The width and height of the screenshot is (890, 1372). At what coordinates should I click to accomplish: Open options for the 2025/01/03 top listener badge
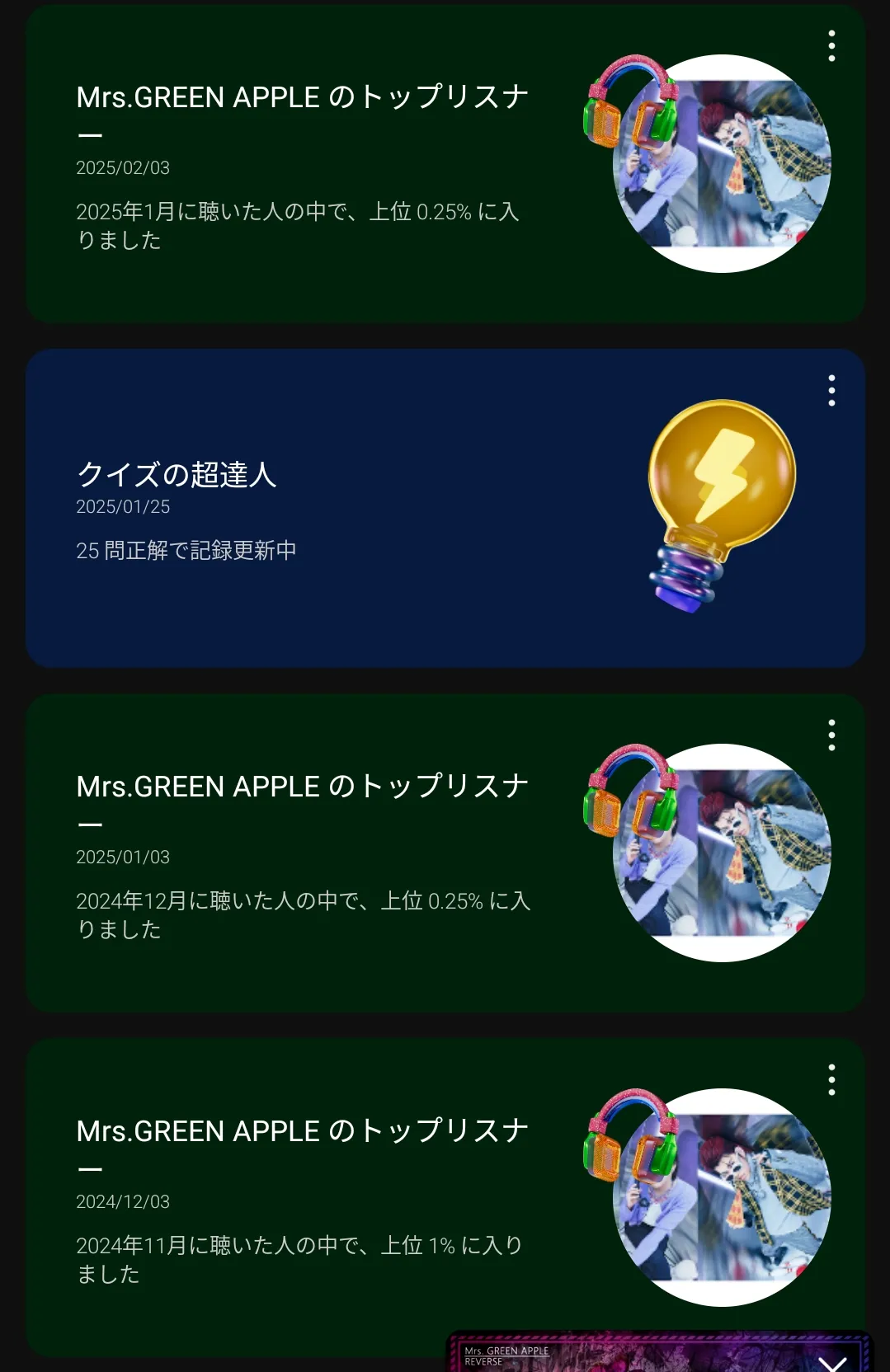point(831,735)
